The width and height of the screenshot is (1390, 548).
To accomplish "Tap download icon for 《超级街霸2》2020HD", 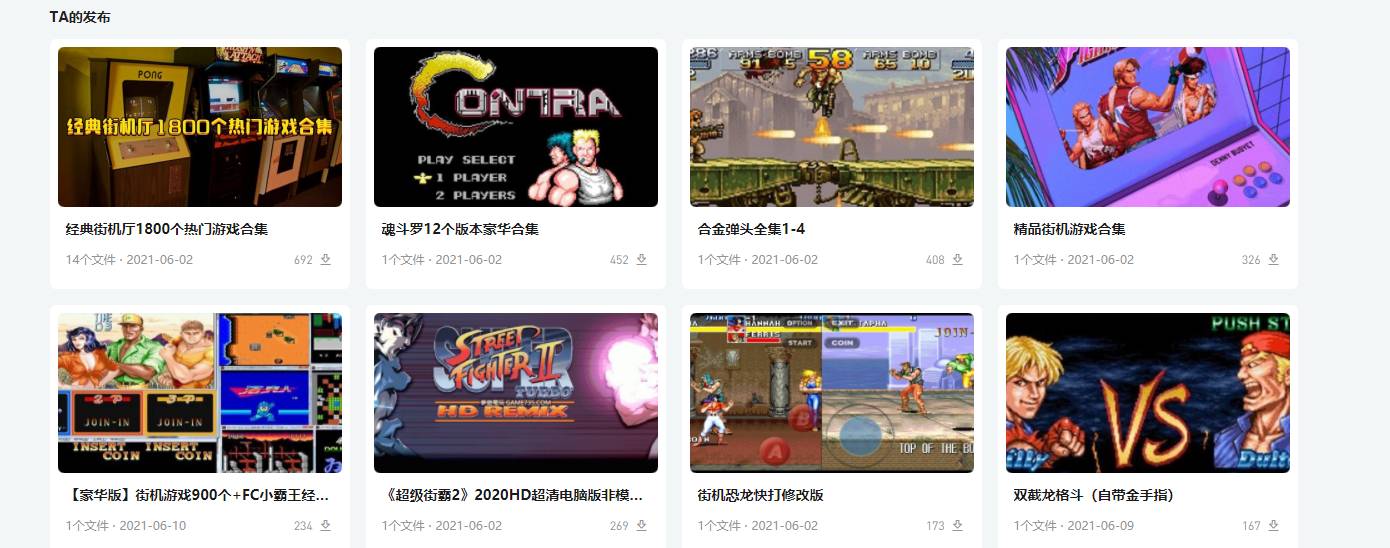I will (641, 526).
